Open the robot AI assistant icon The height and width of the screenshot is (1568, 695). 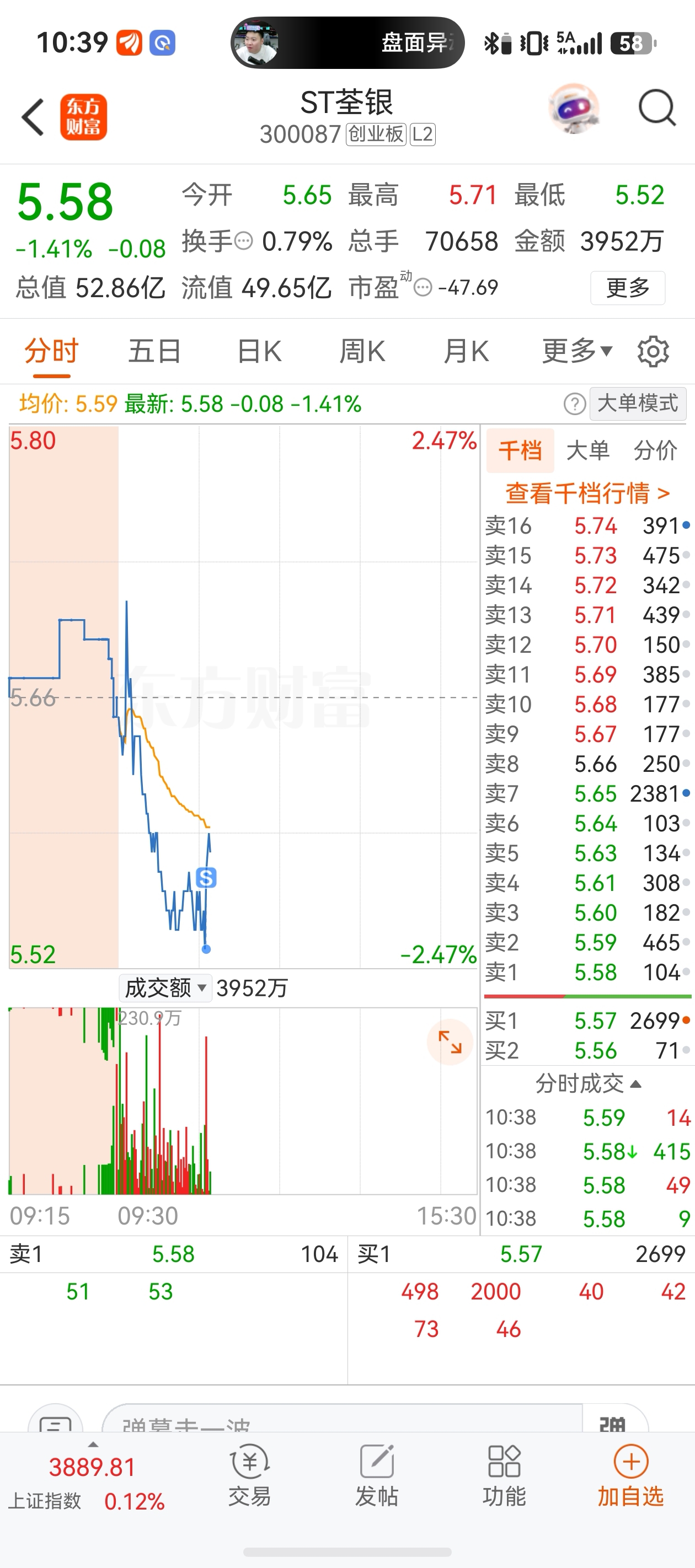574,109
